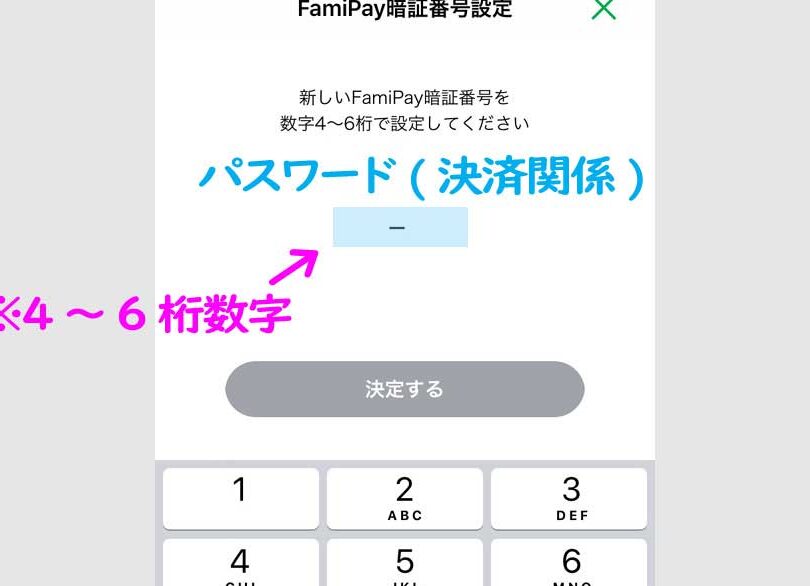This screenshot has width=810, height=586.
Task: Tap the PIN entry field
Action: (400, 228)
